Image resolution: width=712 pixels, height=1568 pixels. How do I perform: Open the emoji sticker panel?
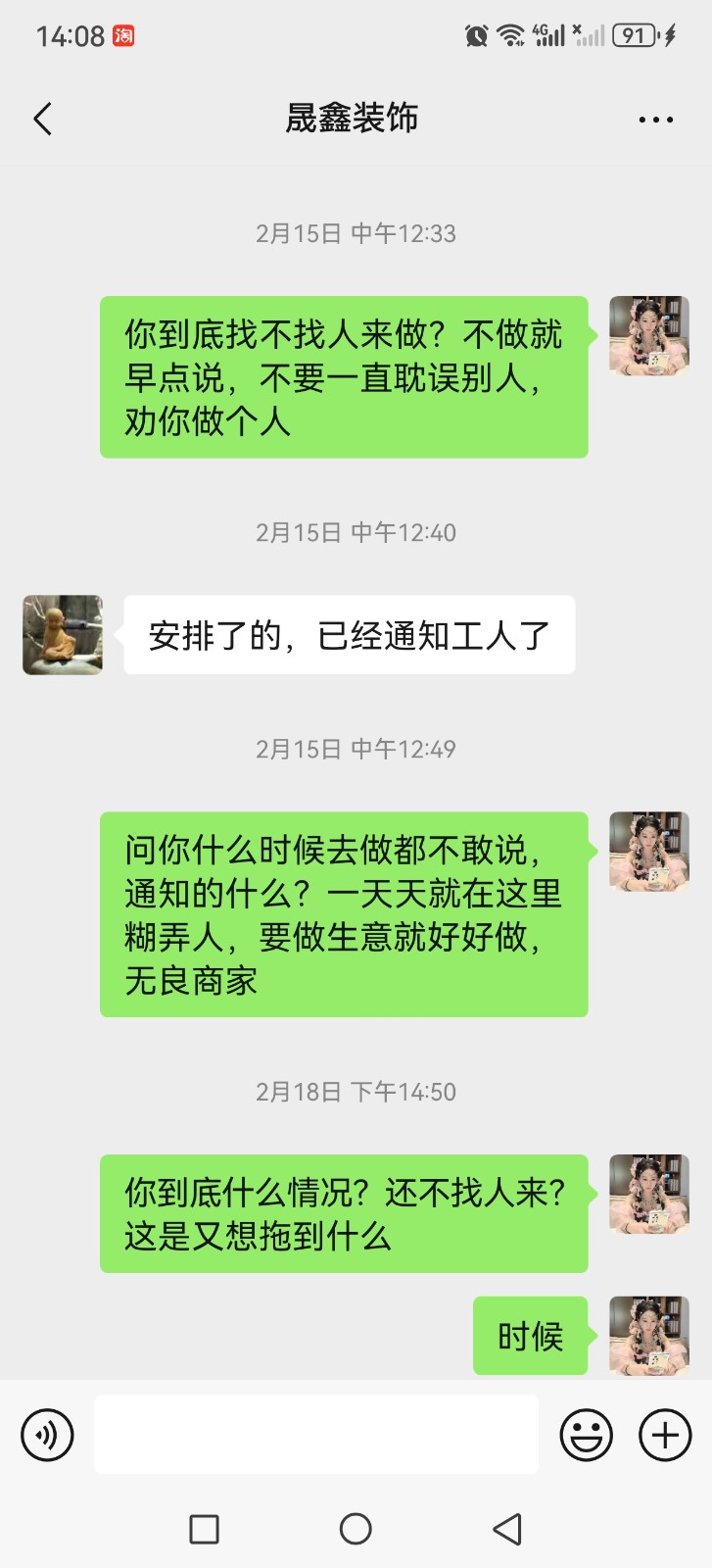tap(586, 1436)
